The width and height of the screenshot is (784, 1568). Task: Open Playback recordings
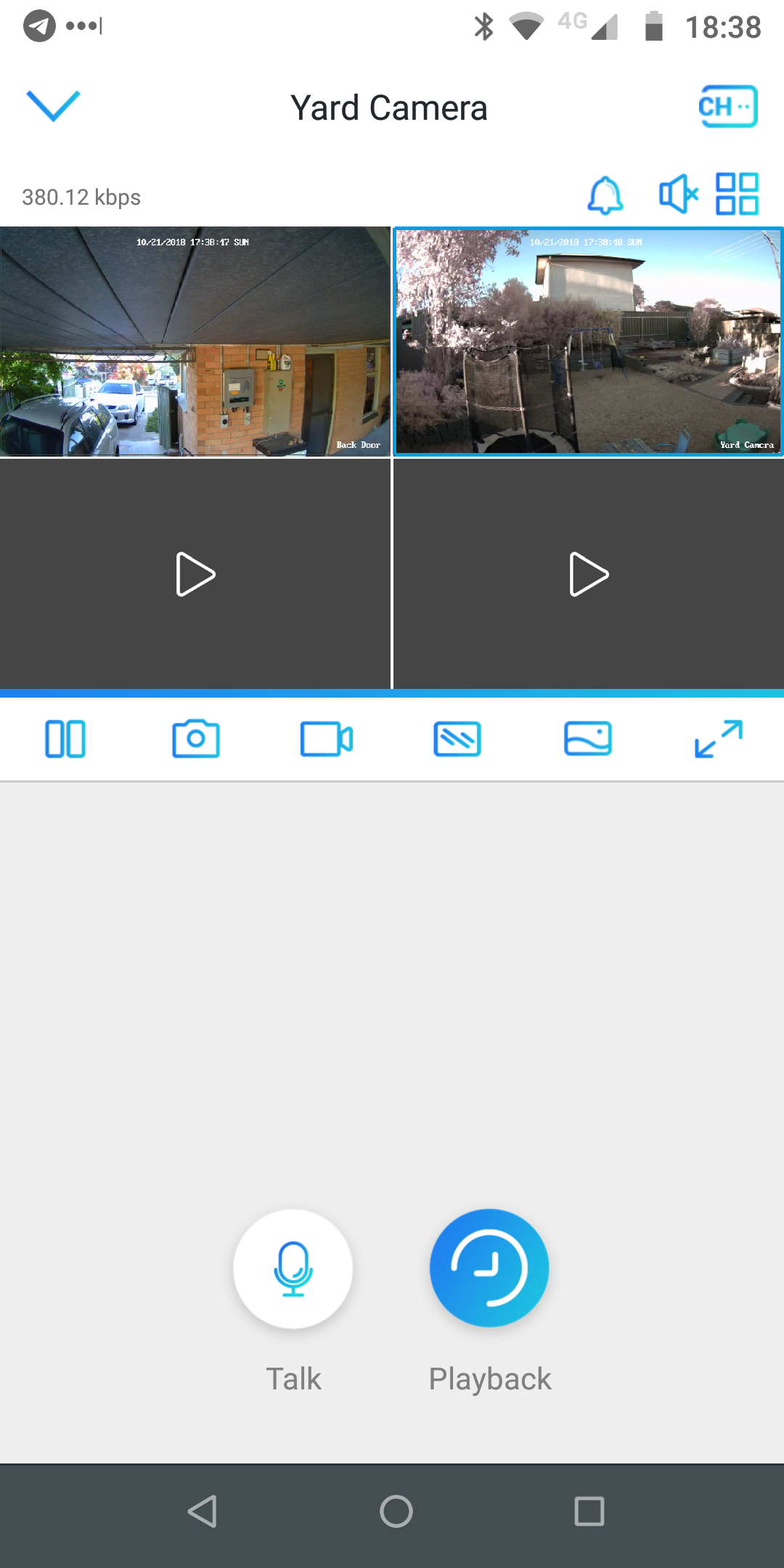pyautogui.click(x=490, y=1269)
